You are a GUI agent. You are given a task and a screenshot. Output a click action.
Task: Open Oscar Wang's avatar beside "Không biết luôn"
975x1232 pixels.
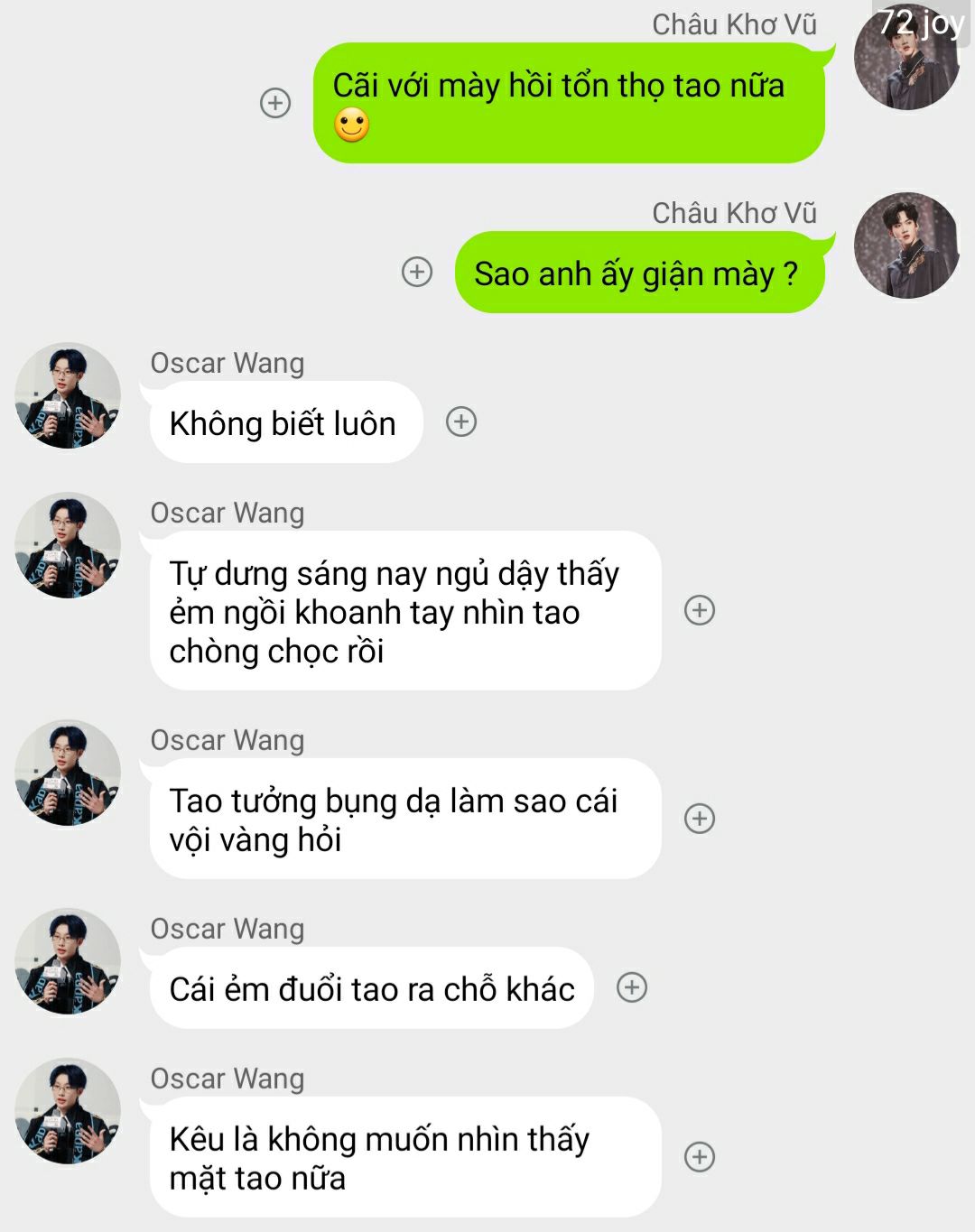[68, 396]
